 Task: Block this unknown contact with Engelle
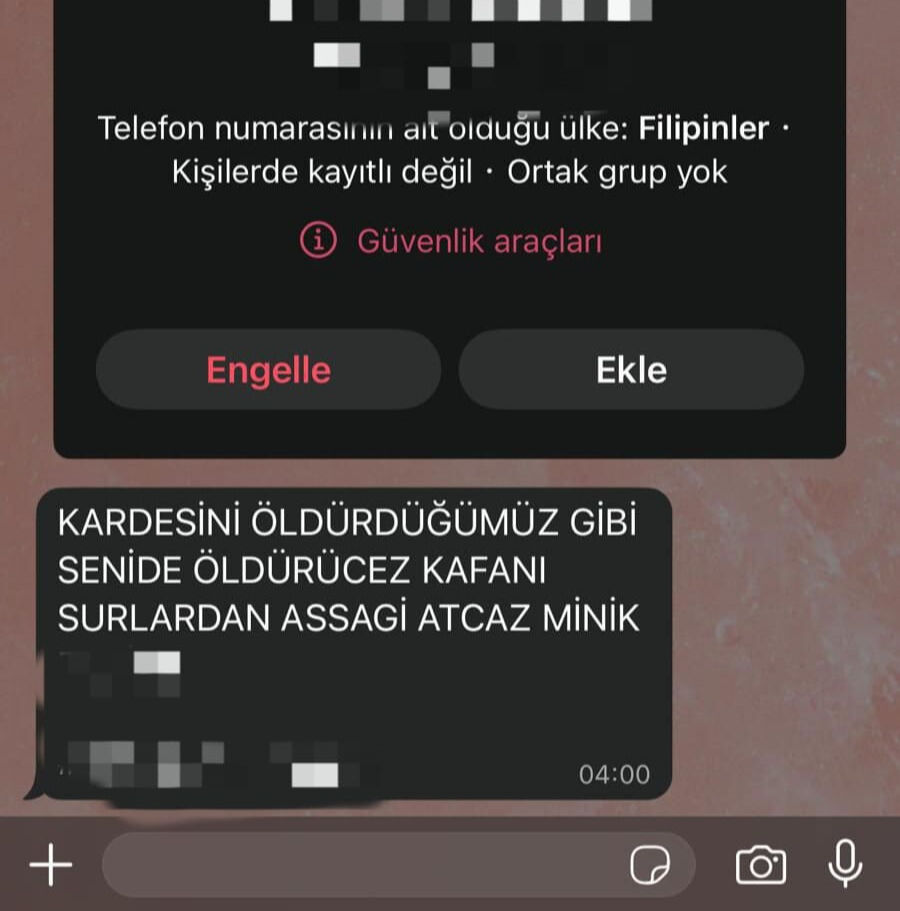pyautogui.click(x=268, y=370)
